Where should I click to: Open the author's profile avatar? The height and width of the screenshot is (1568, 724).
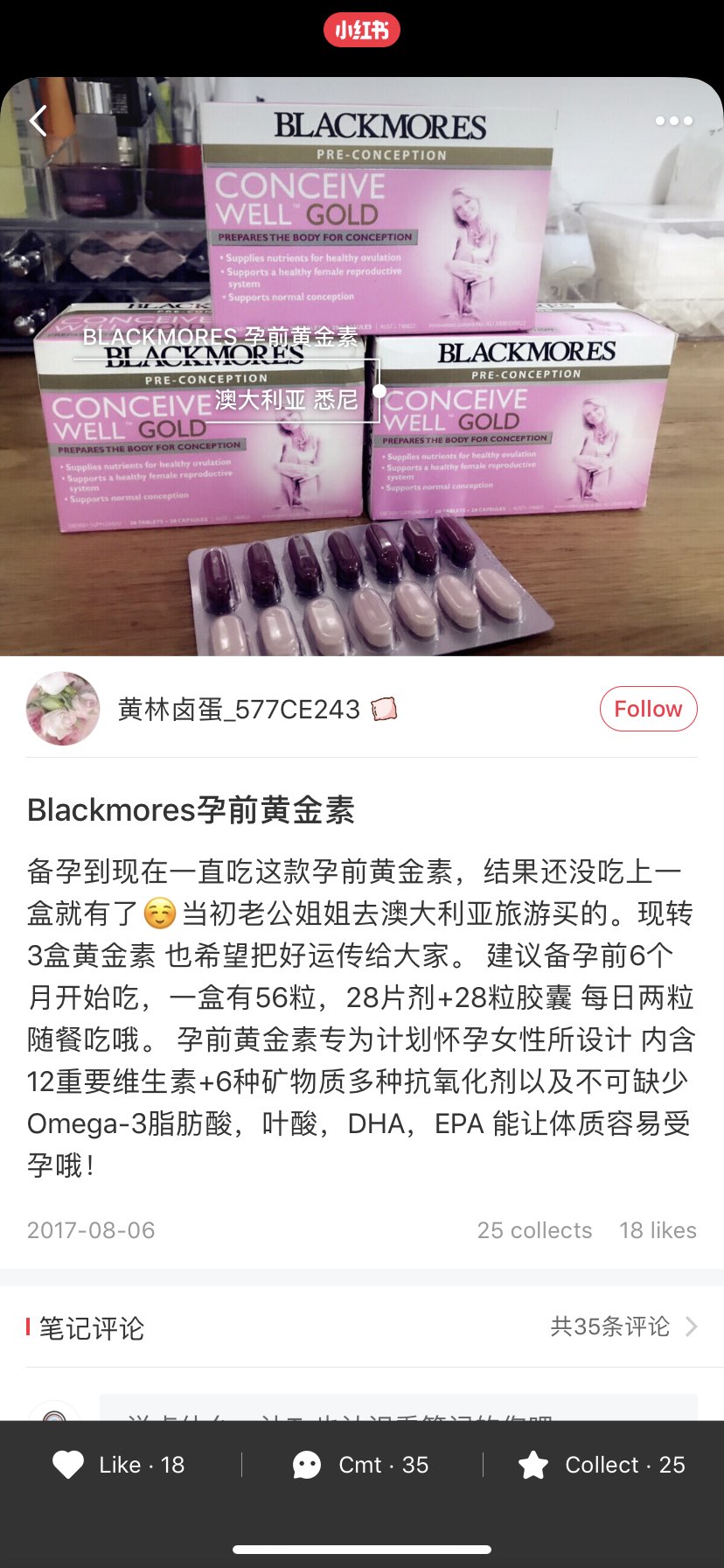(x=63, y=709)
